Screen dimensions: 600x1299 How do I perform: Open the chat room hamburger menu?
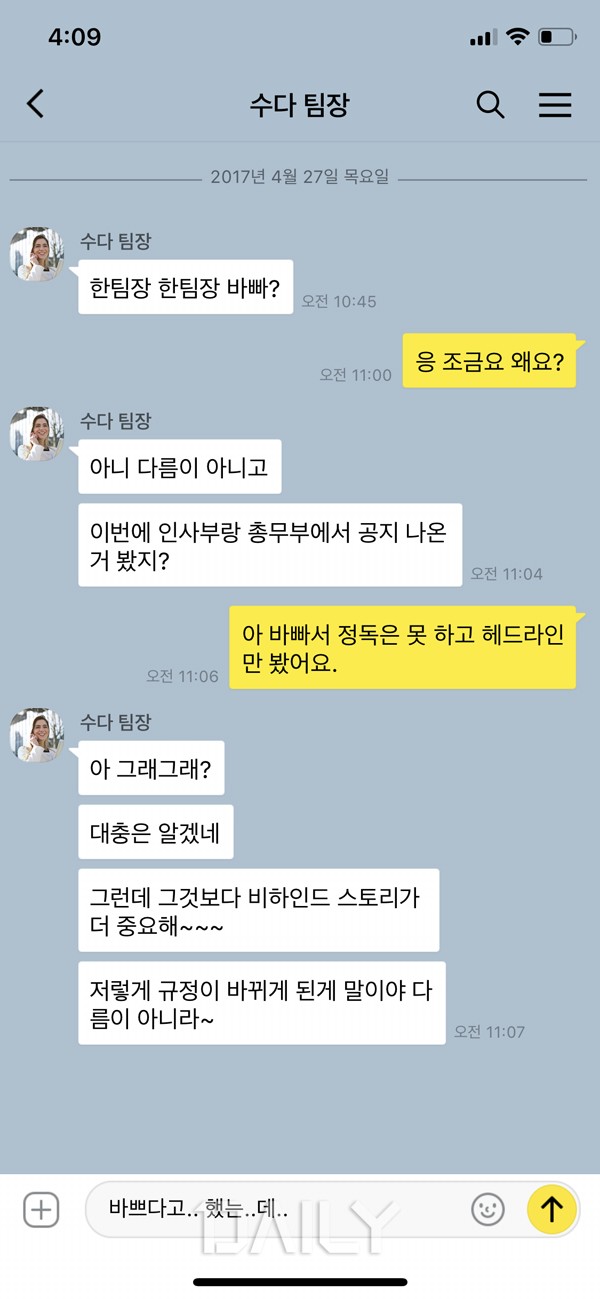tap(555, 104)
